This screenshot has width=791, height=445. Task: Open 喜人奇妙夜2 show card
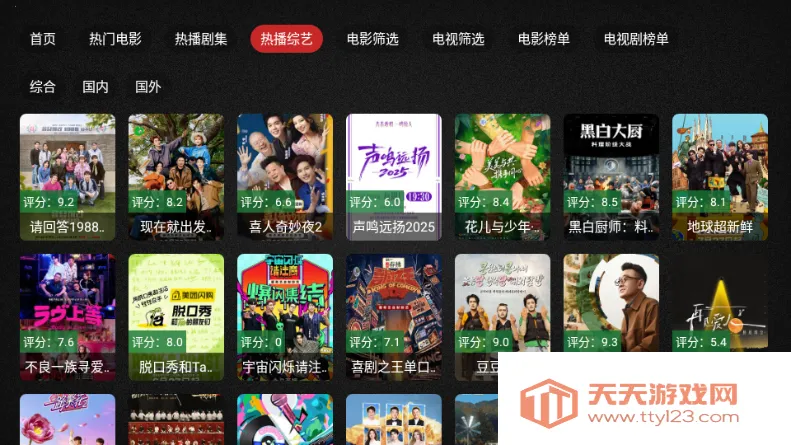[285, 176]
